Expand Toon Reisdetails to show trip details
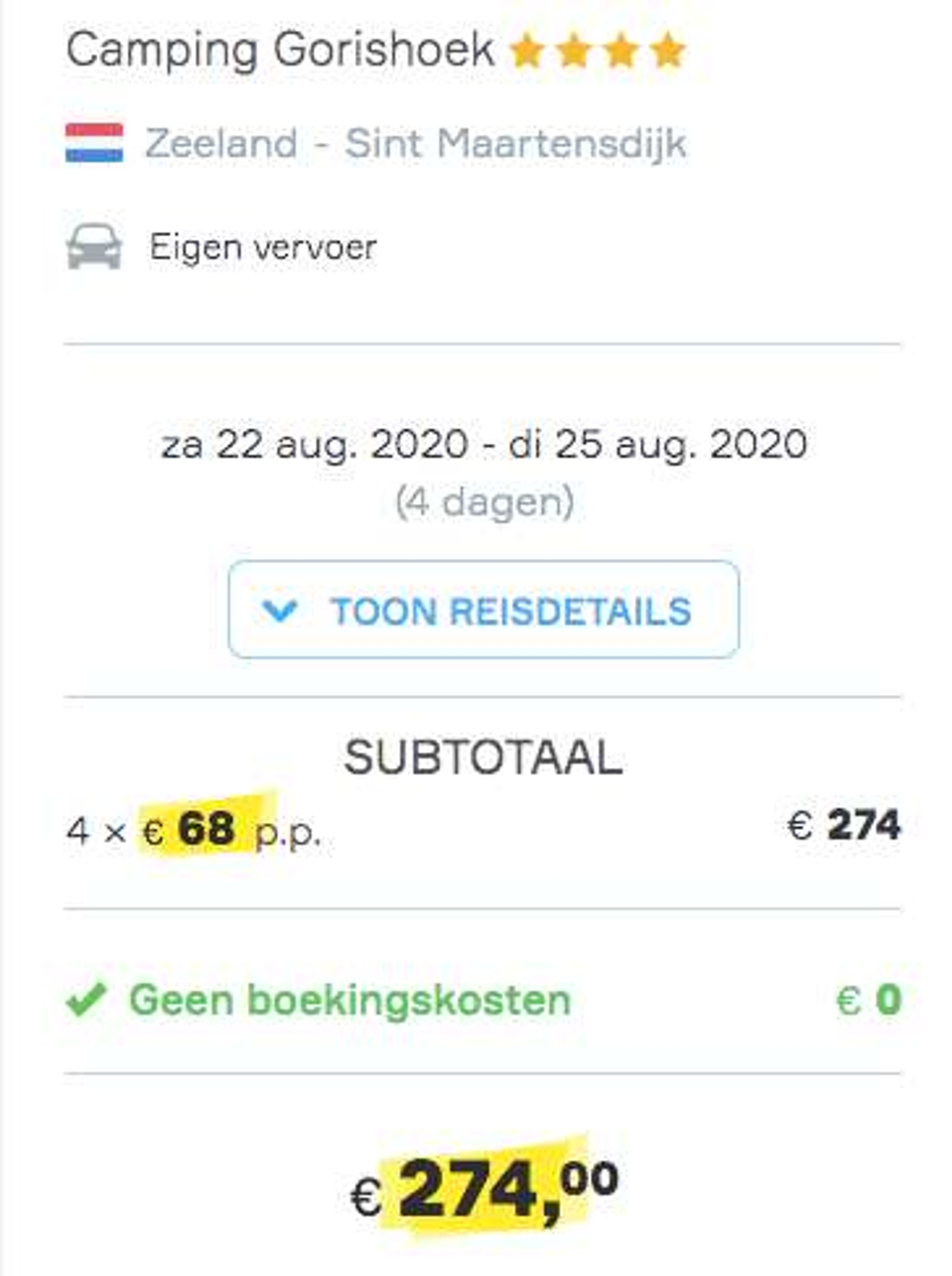The width and height of the screenshot is (952, 1276). [x=483, y=609]
